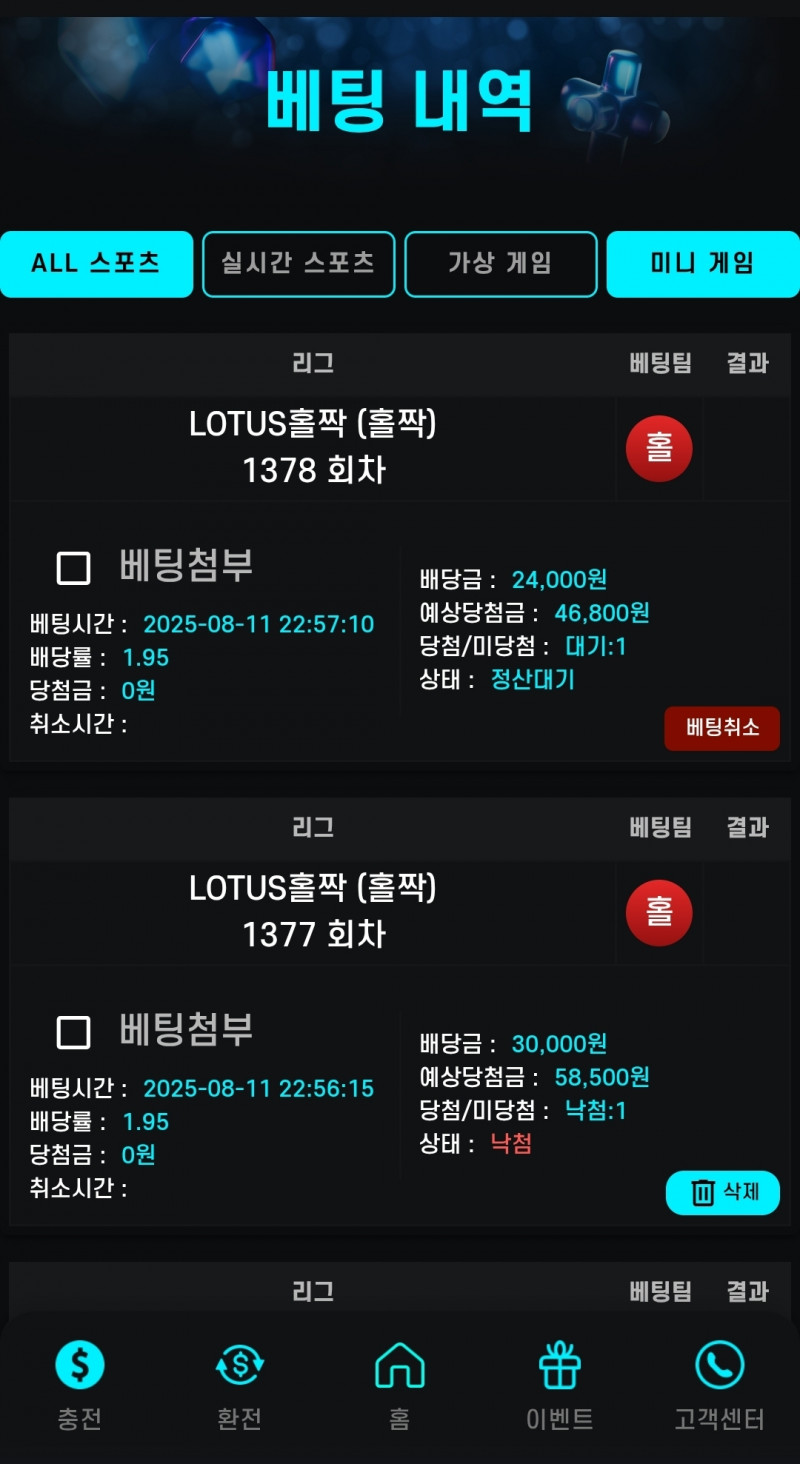800x1464 pixels.
Task: Return to 홈 from bottom bar
Action: [x=400, y=1385]
